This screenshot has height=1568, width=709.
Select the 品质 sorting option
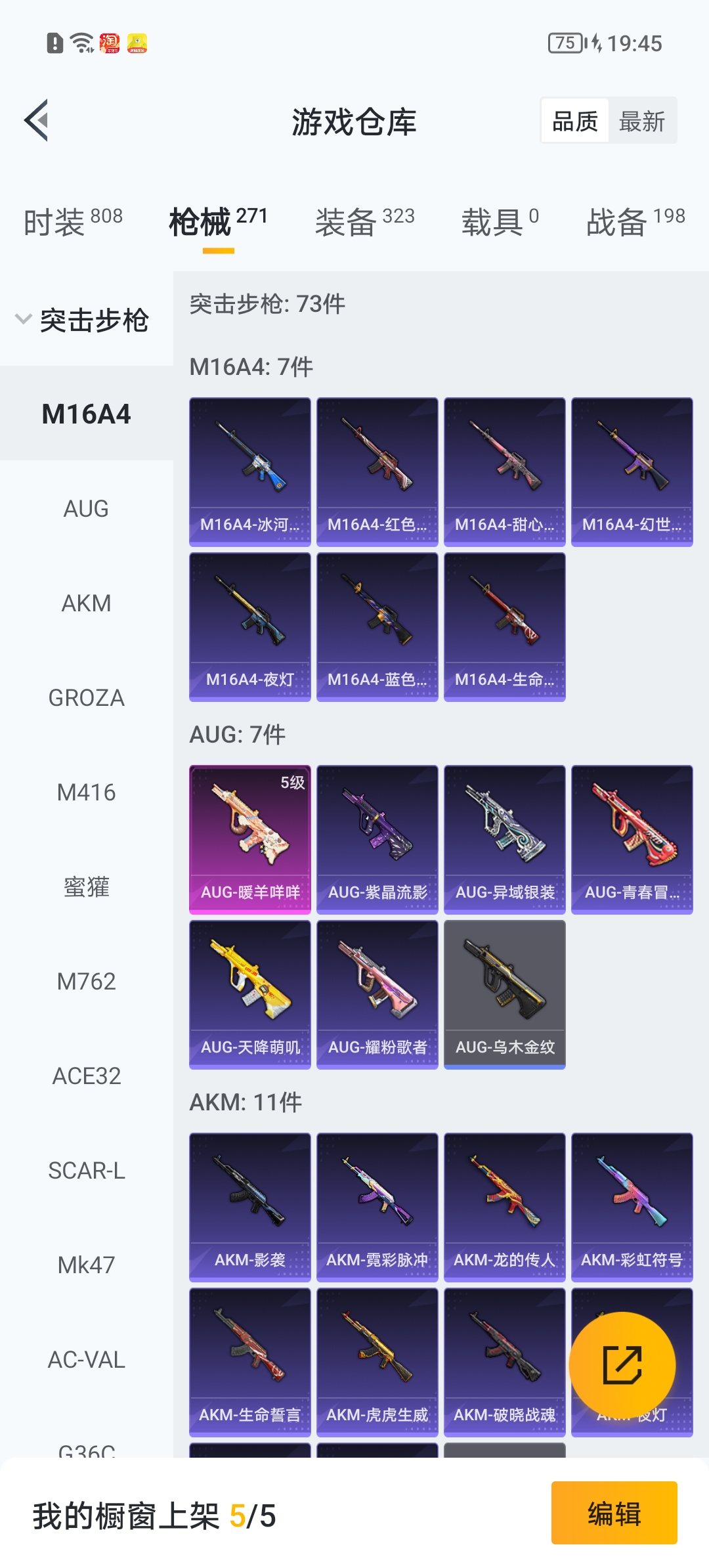tap(575, 121)
